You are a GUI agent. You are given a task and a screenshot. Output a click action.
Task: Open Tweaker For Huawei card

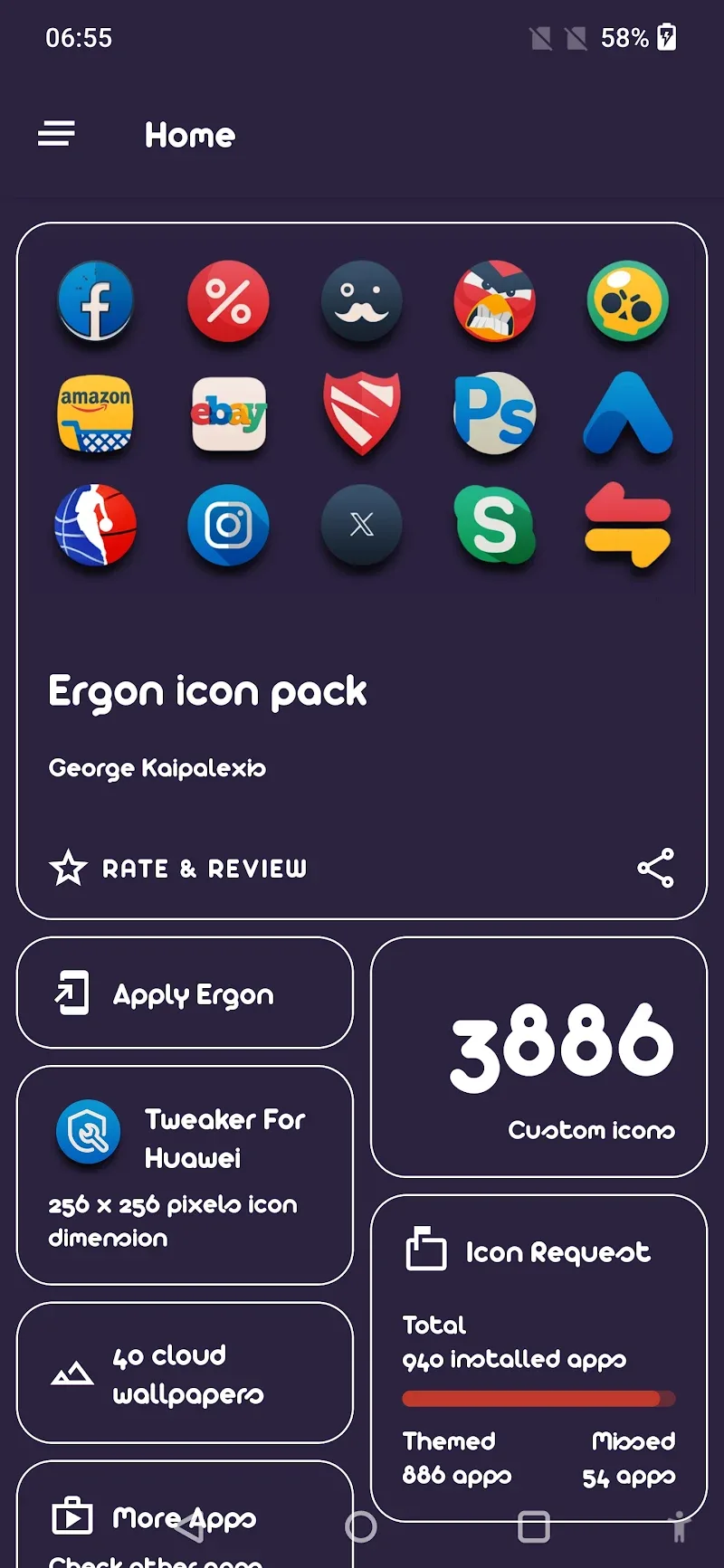tap(185, 1174)
